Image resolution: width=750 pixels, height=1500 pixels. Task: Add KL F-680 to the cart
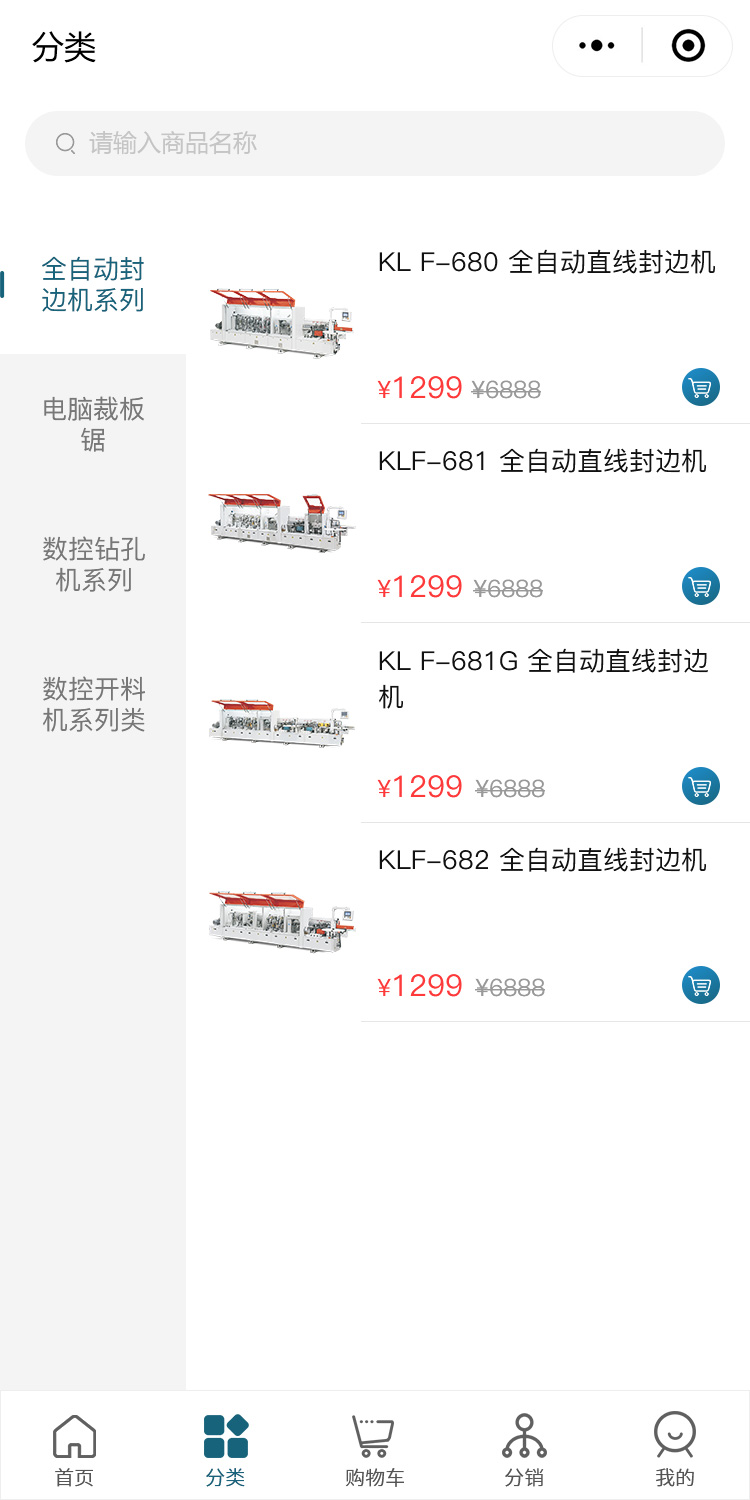pyautogui.click(x=701, y=387)
